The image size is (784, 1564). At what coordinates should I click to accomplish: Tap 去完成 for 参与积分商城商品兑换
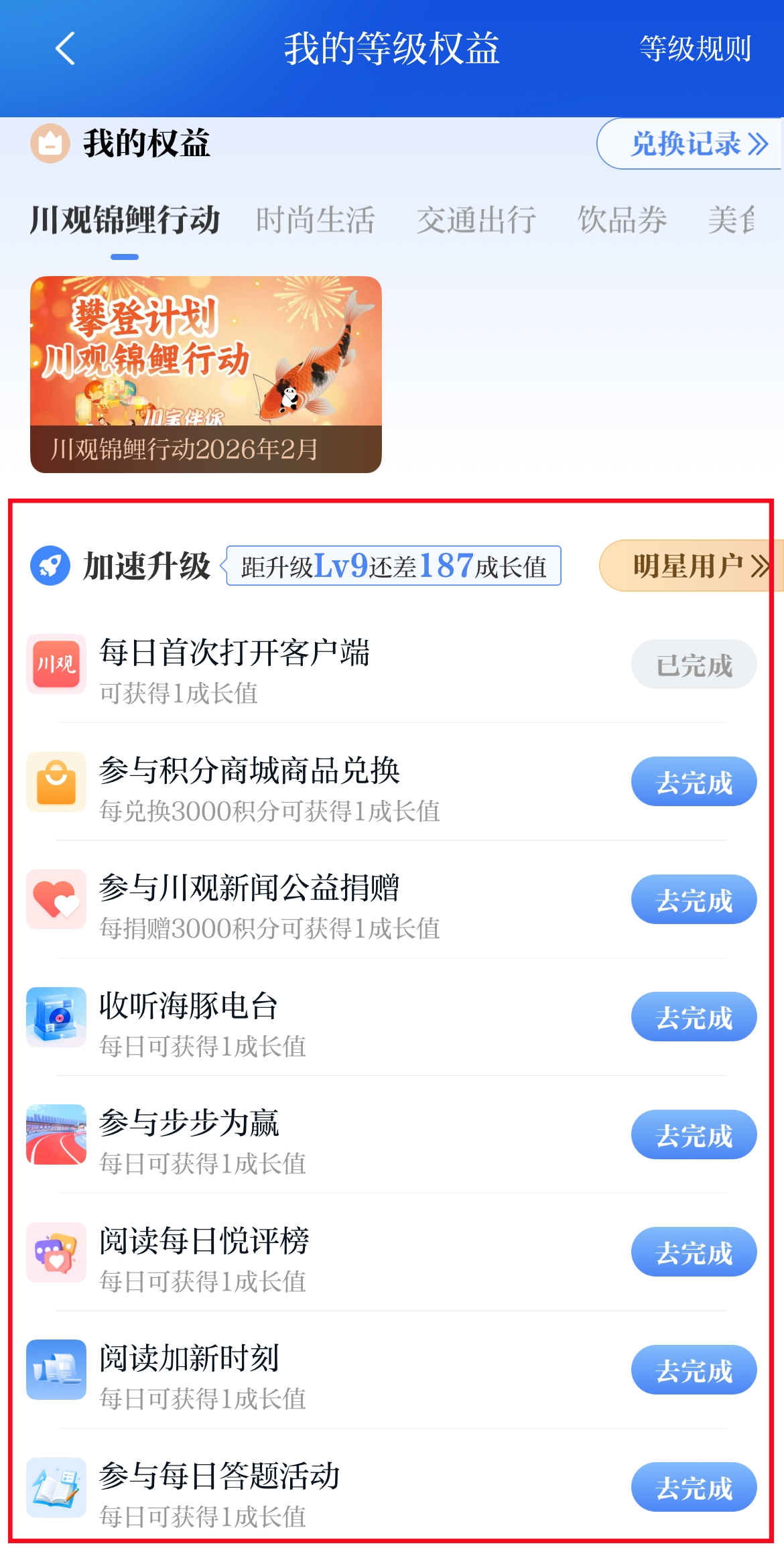click(x=694, y=782)
